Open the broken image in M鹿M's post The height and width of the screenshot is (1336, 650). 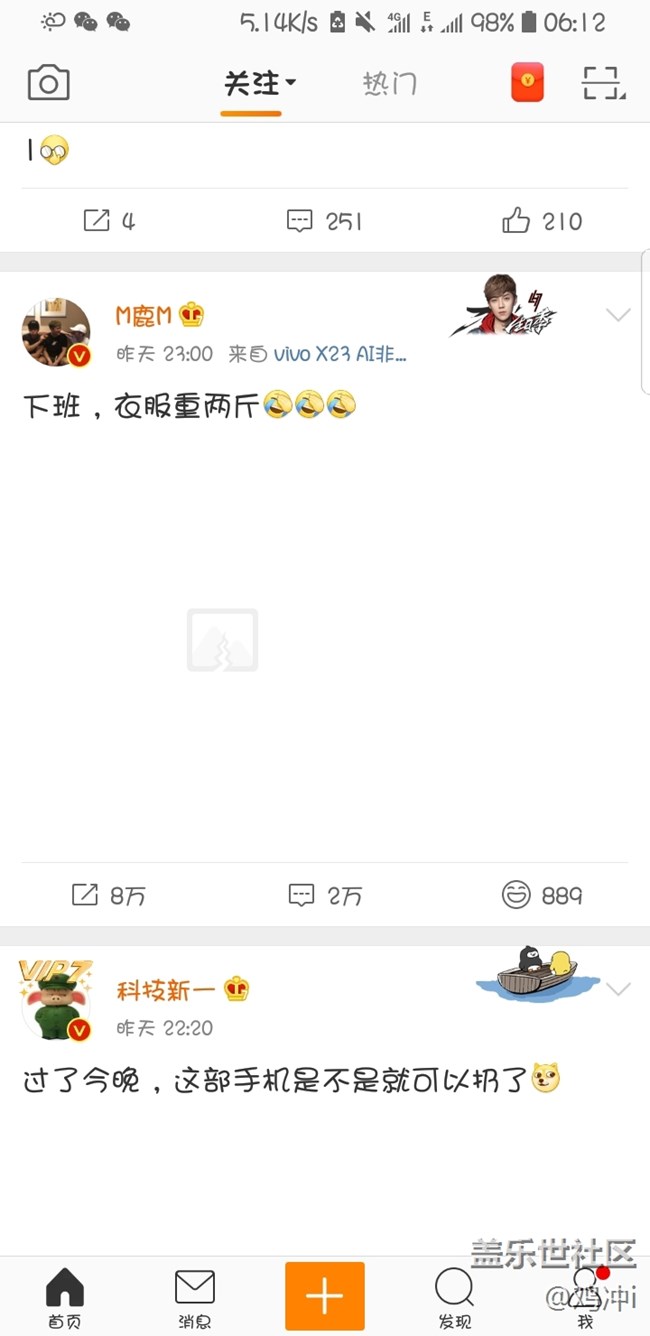pos(222,640)
